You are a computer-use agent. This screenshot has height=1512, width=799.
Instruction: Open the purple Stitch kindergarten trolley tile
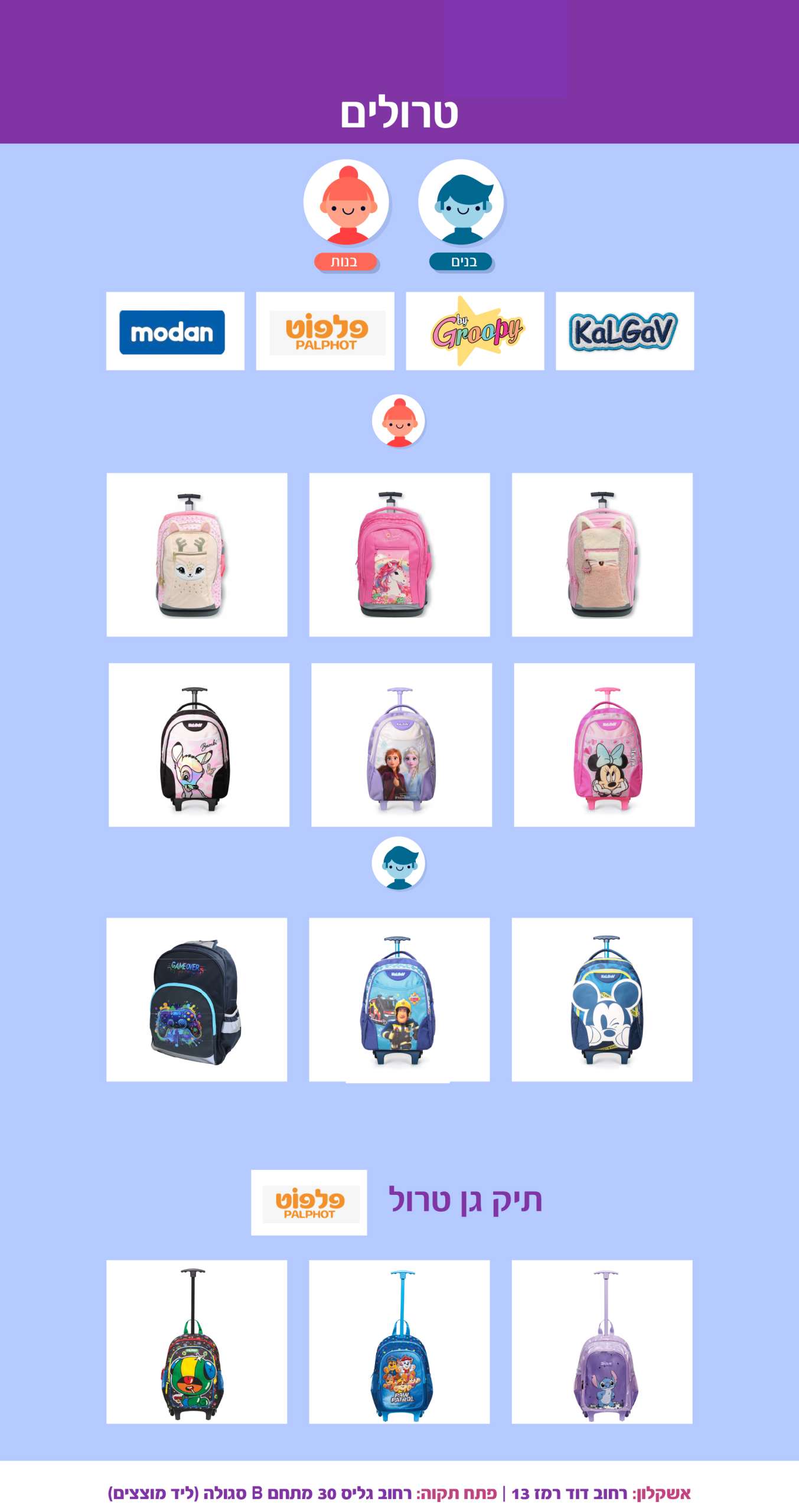602,1342
